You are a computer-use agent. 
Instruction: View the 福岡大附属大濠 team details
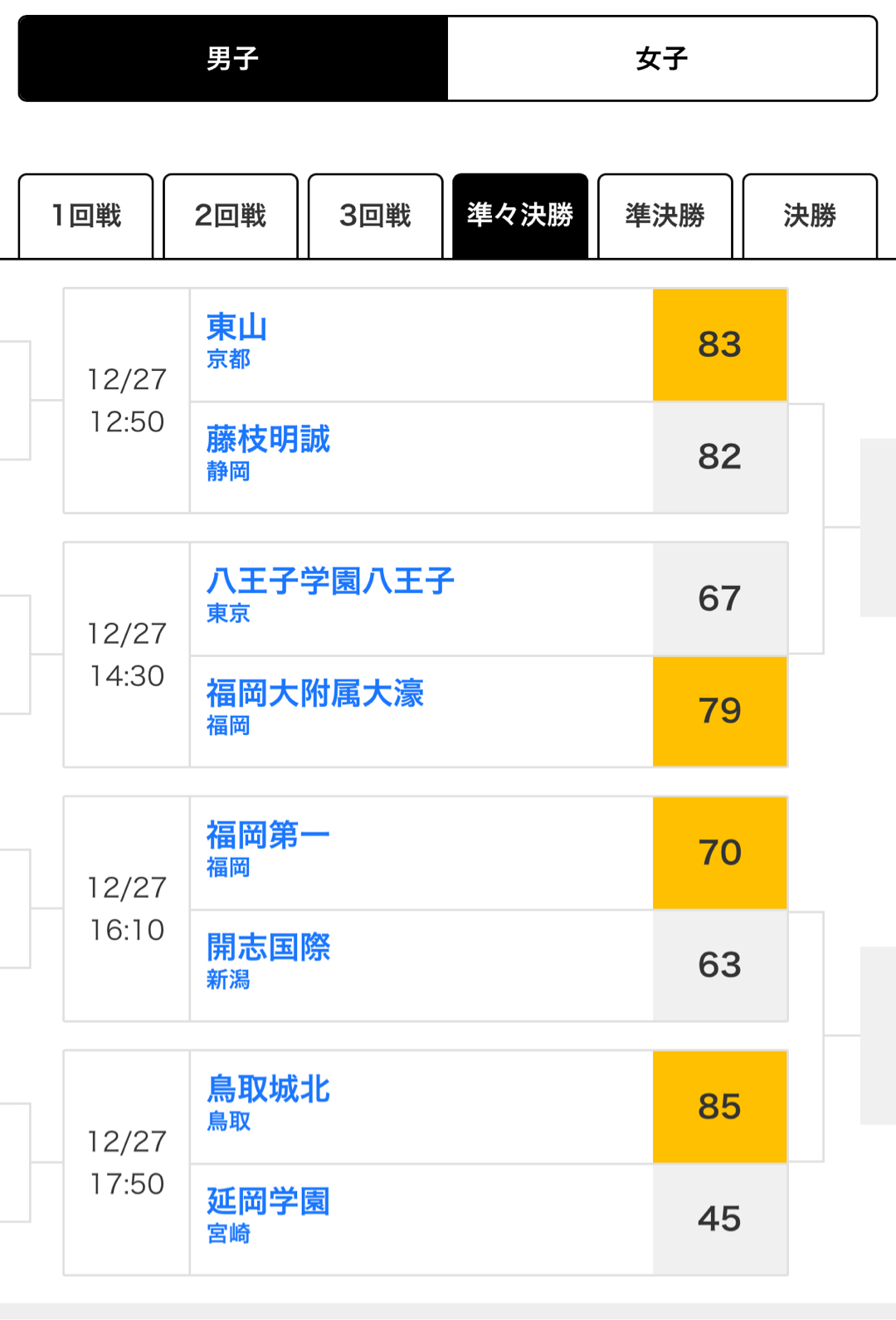point(314,693)
